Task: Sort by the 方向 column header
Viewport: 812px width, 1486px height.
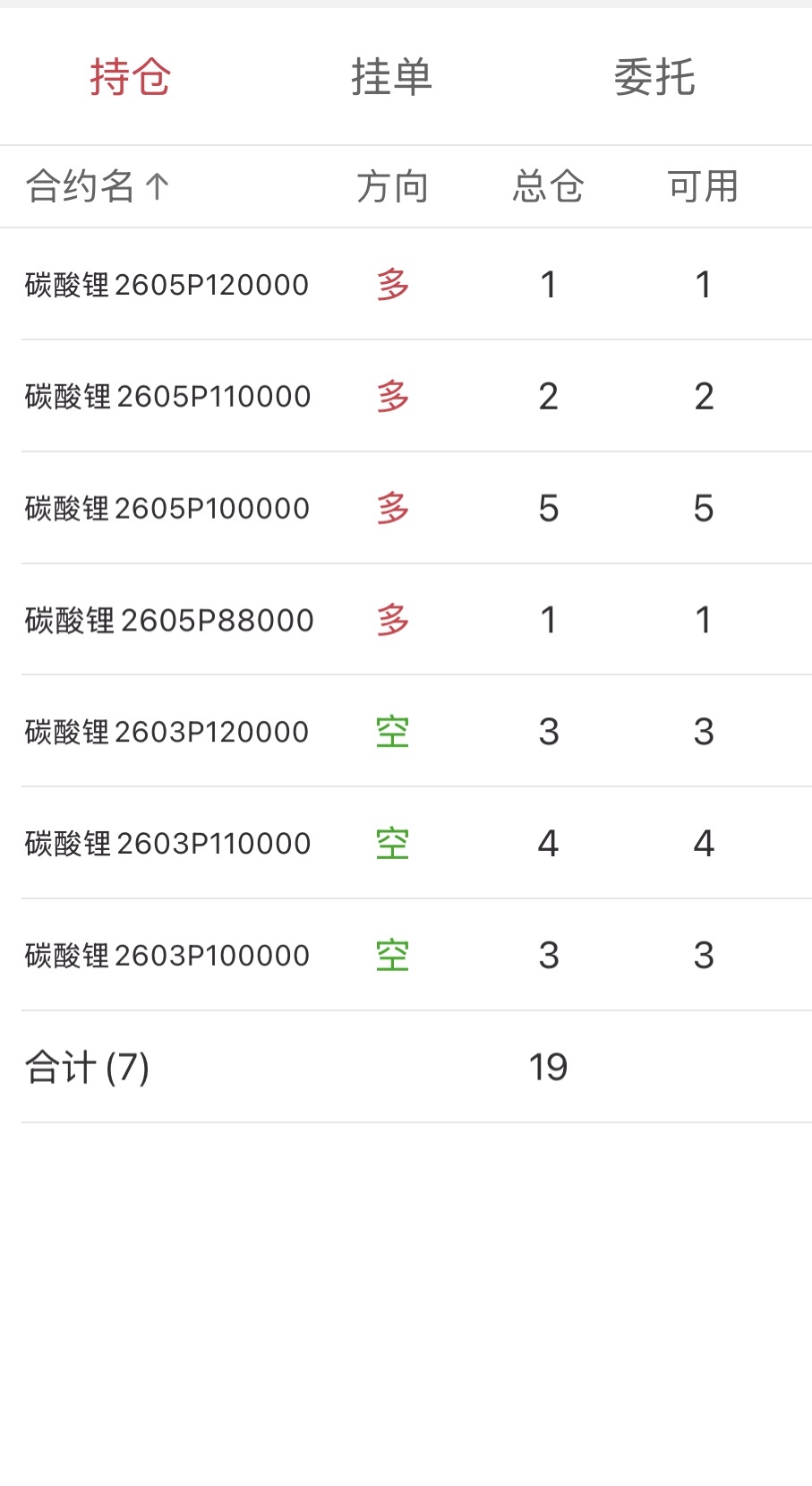Action: [392, 186]
